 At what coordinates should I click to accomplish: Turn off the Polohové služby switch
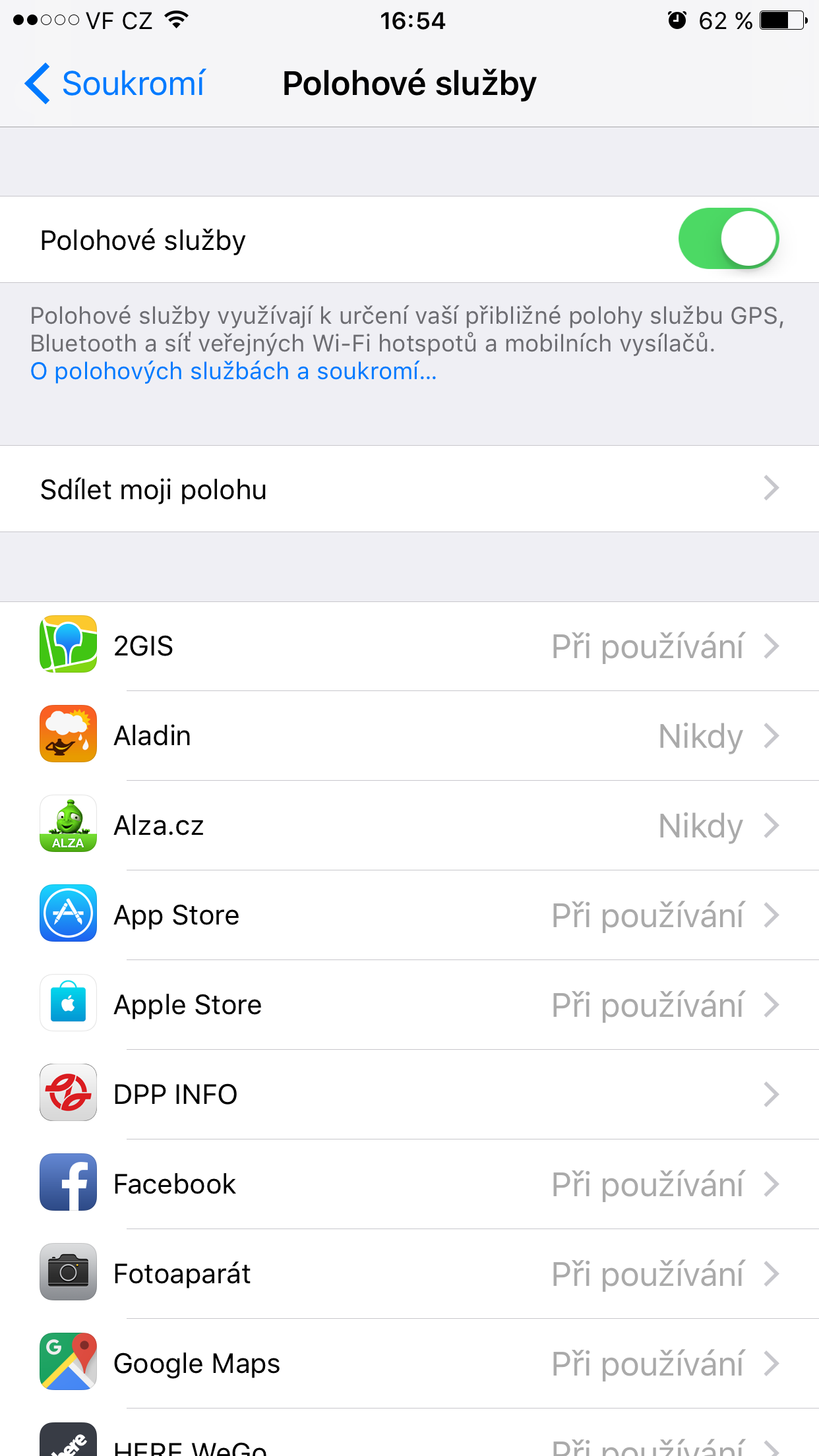pos(728,239)
